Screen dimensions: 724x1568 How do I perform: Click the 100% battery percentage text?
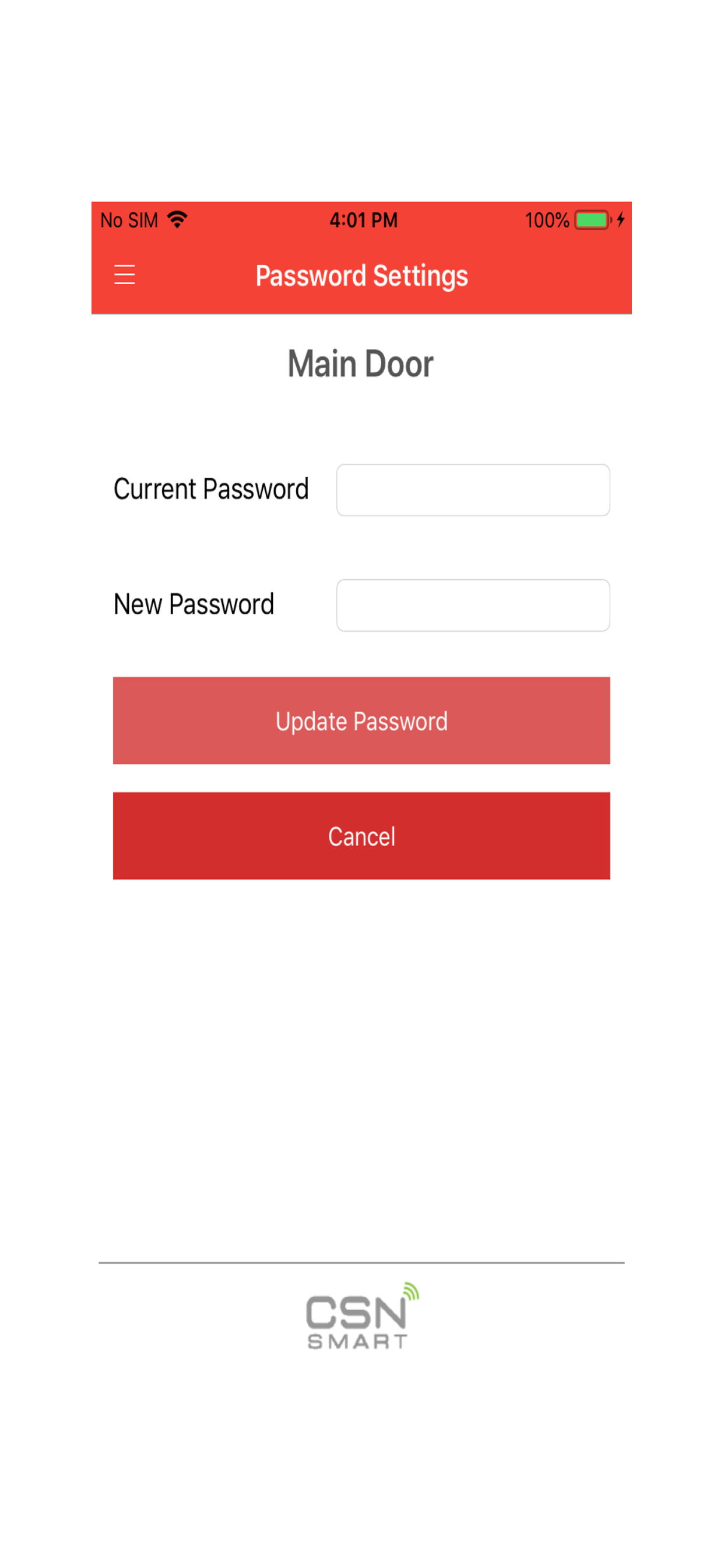[x=546, y=219]
